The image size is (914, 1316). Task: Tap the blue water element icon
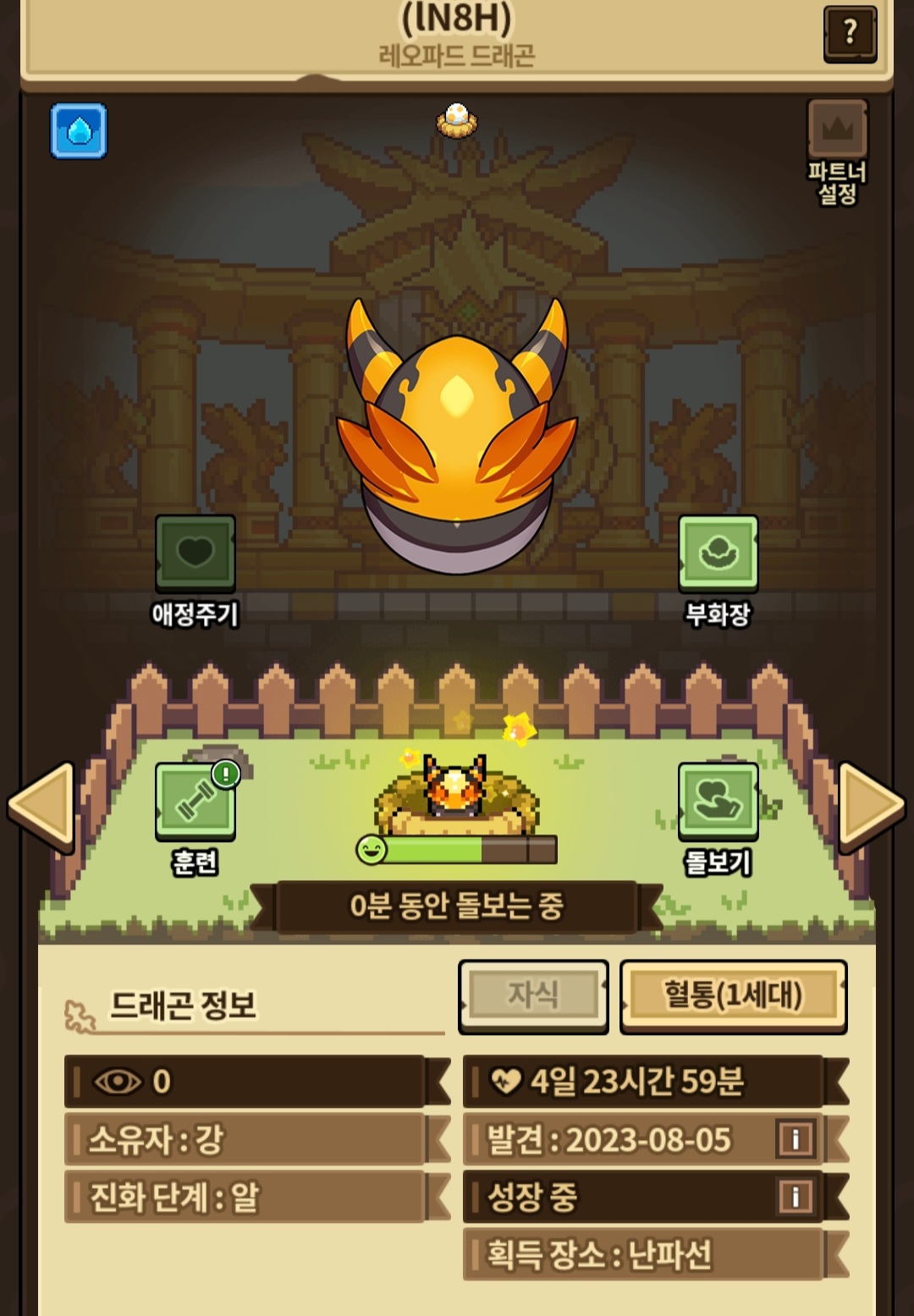79,130
